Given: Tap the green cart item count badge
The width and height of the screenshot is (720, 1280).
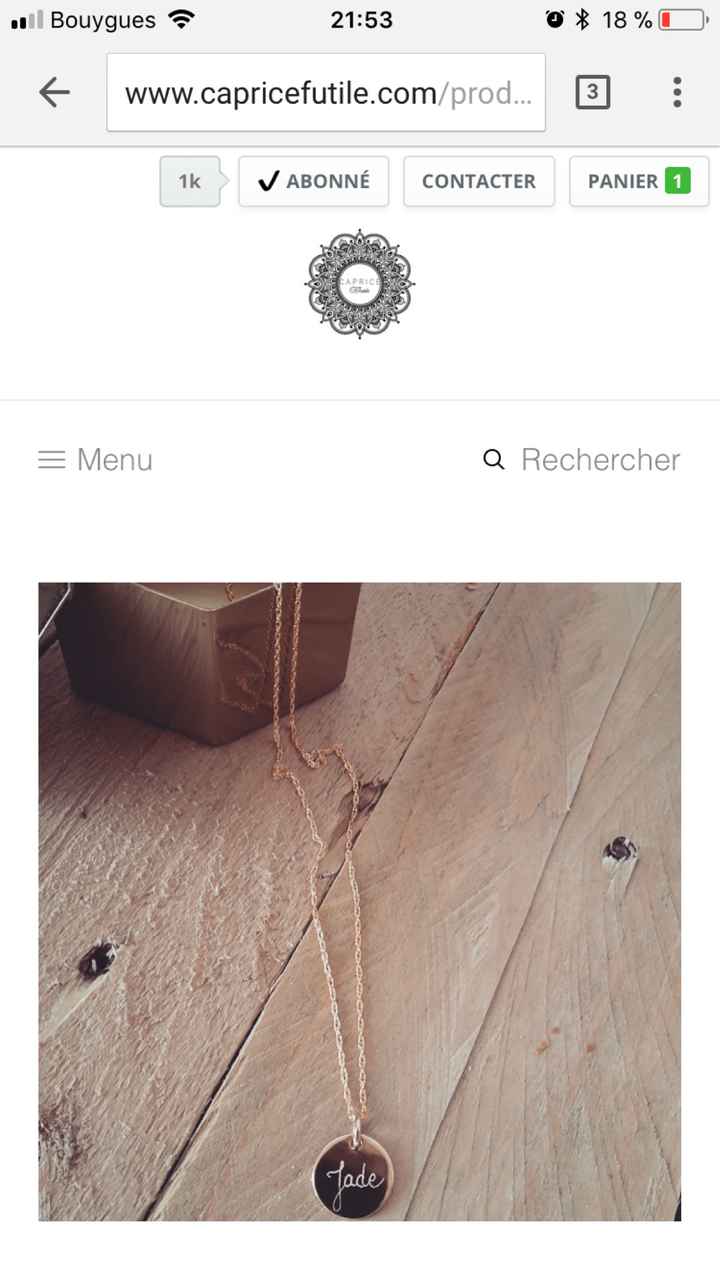Looking at the screenshot, I should pyautogui.click(x=679, y=181).
